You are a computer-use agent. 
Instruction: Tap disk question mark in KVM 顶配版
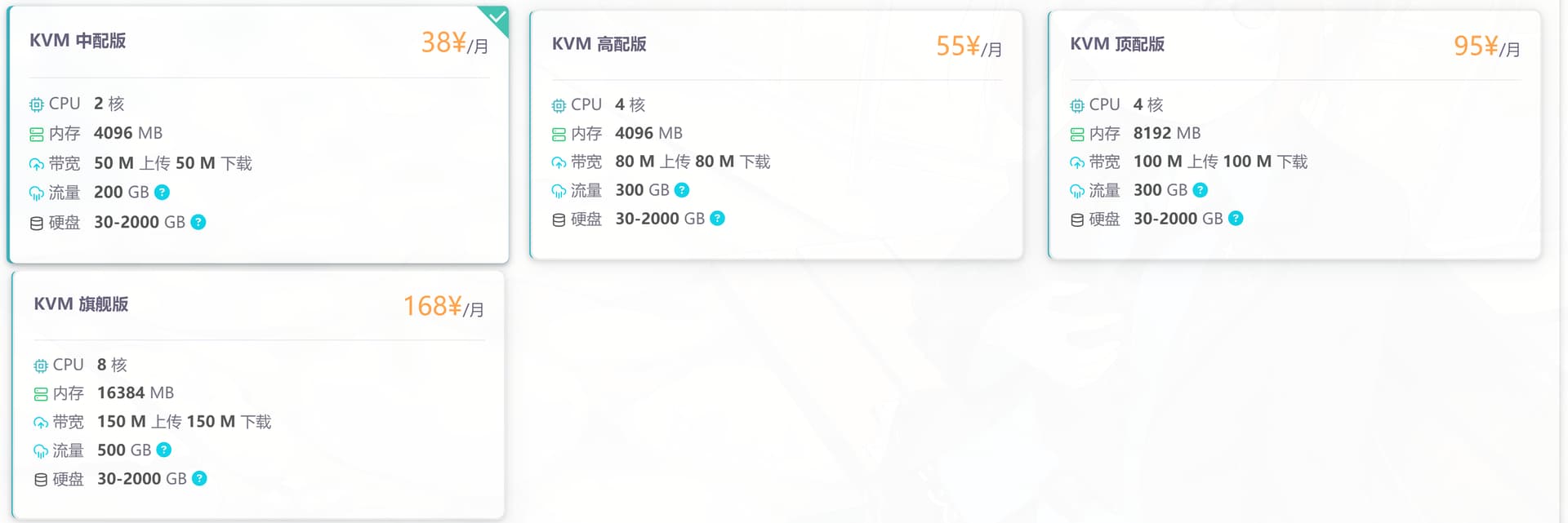1236,219
